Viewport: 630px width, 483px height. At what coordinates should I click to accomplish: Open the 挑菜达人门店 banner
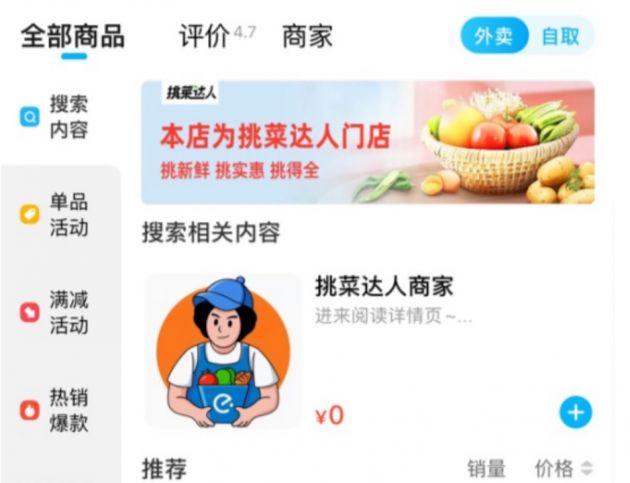click(x=367, y=143)
